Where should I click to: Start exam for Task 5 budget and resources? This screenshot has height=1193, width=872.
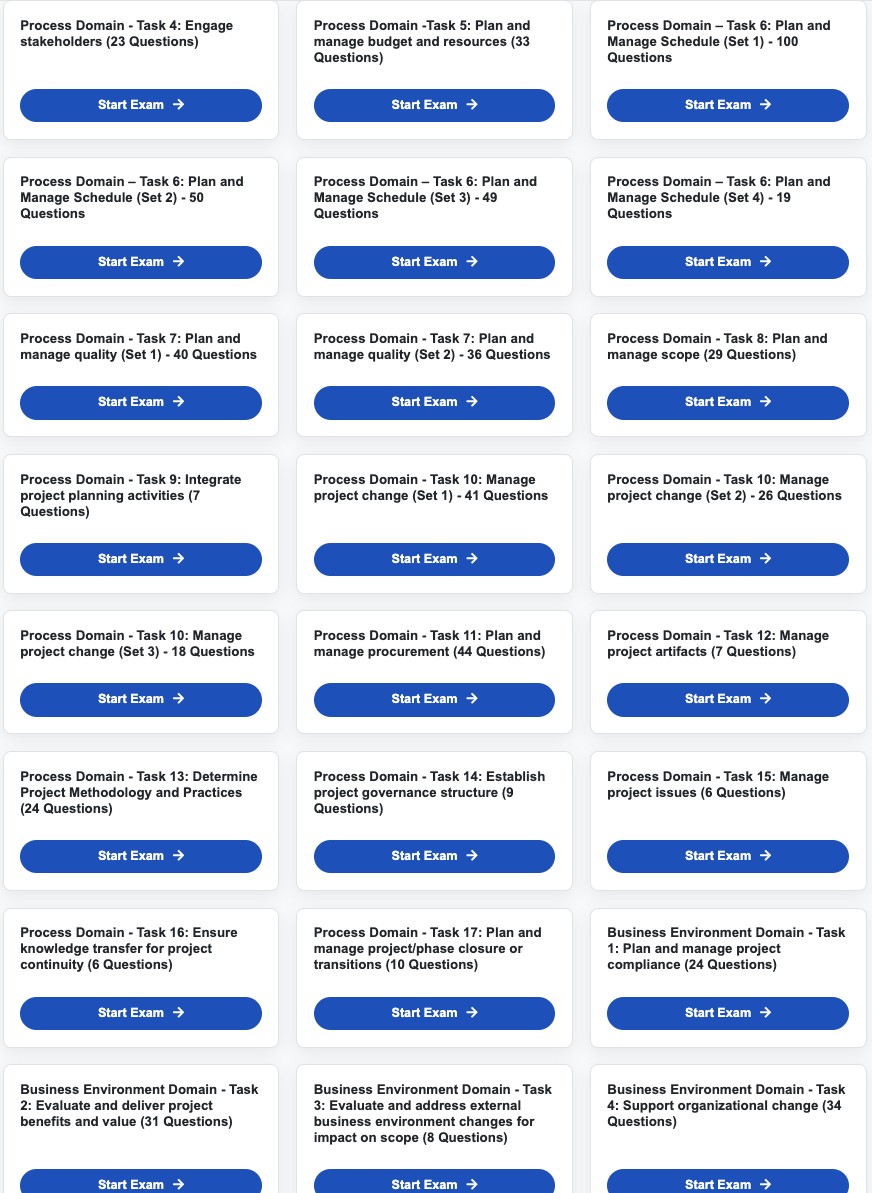click(x=434, y=105)
